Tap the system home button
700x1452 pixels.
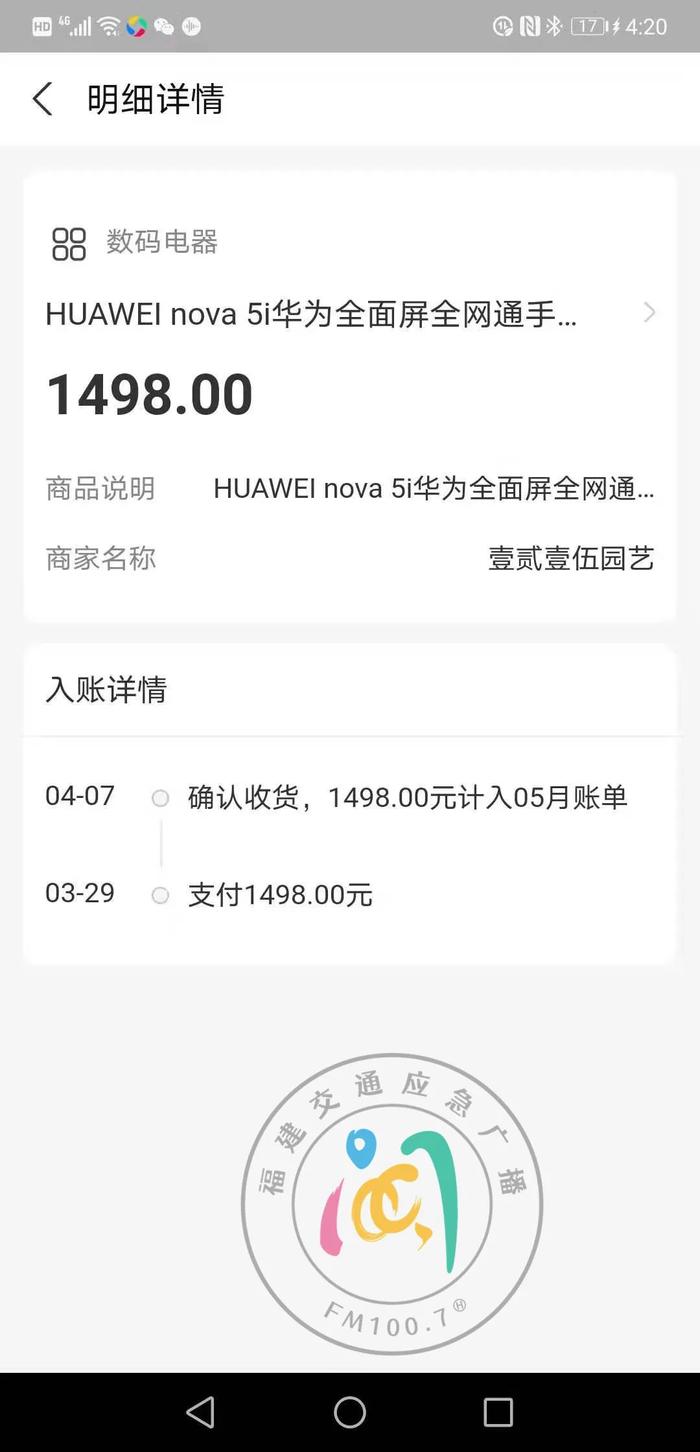coord(350,1412)
